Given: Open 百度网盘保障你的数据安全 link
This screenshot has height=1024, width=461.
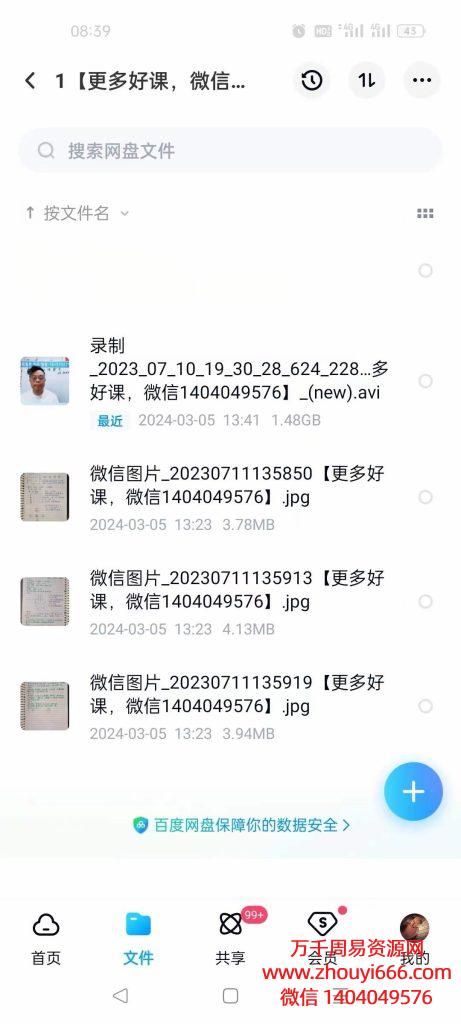Looking at the screenshot, I should click(x=242, y=825).
